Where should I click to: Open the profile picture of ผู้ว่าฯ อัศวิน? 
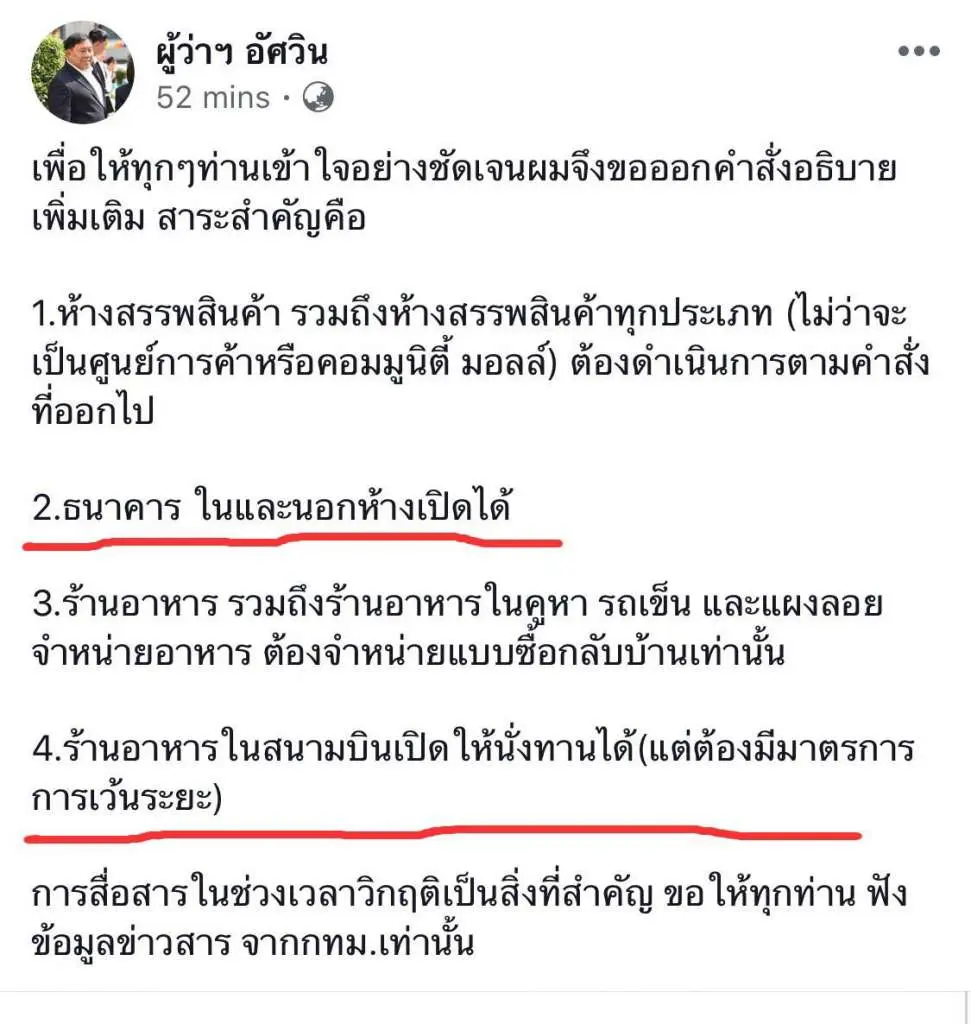[82, 73]
